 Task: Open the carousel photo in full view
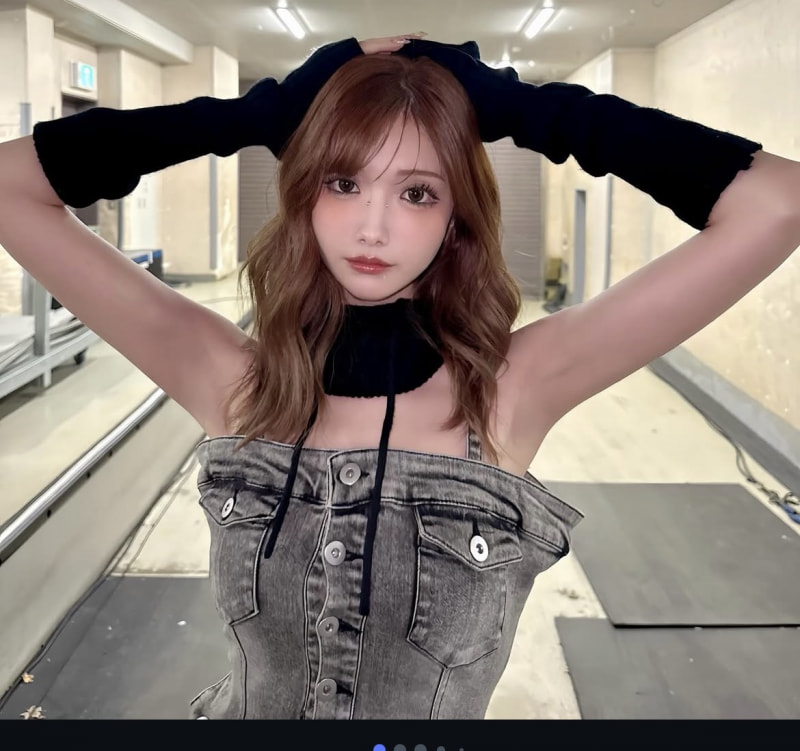pos(400,360)
